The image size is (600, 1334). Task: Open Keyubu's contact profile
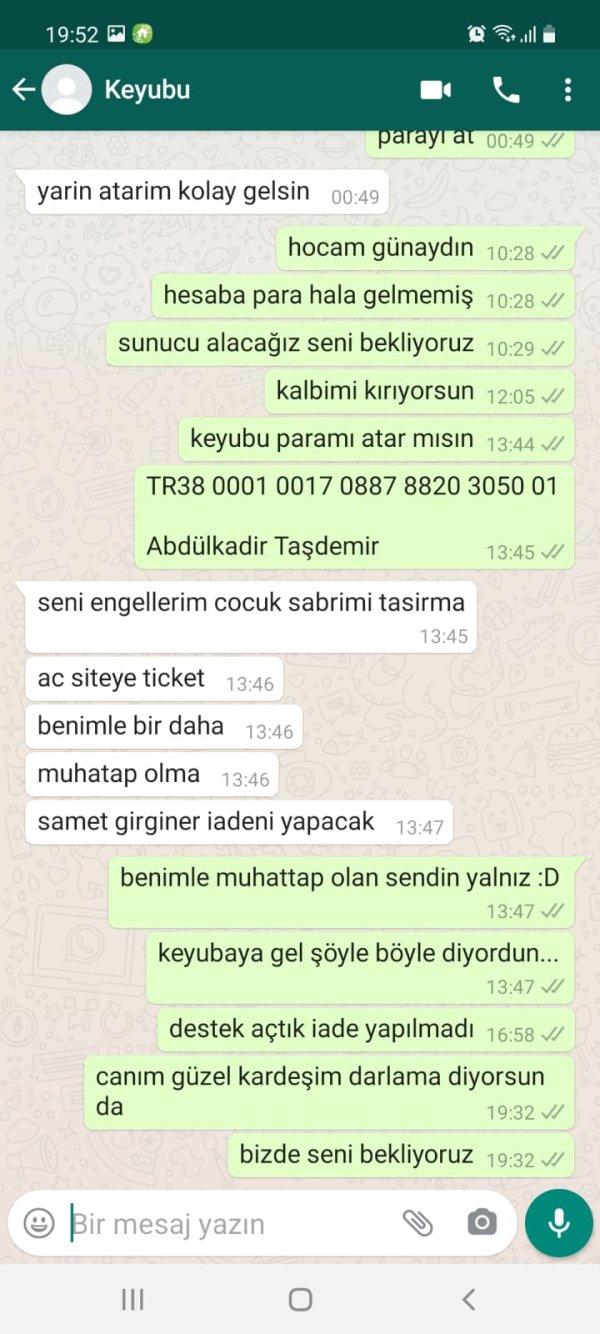tap(147, 90)
